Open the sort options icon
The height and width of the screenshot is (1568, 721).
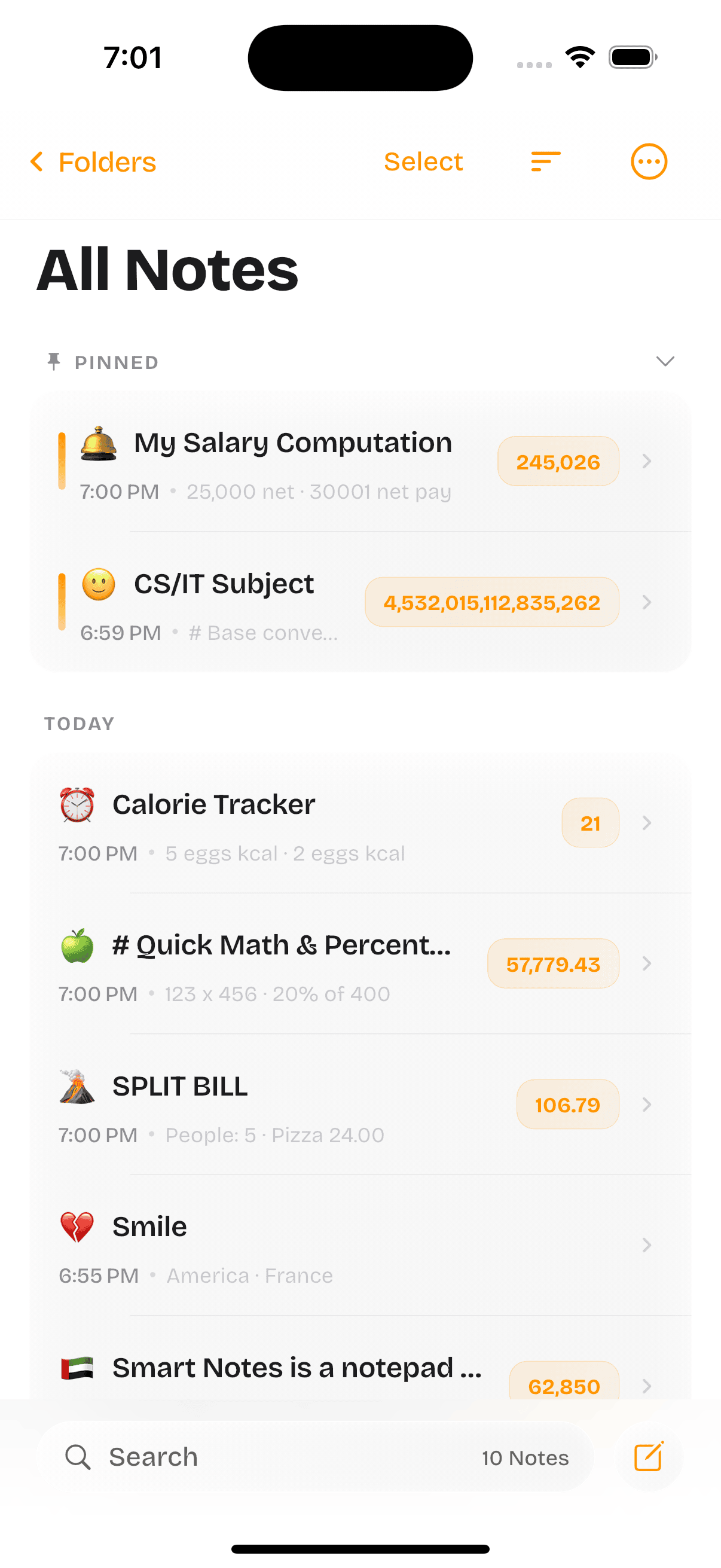tap(543, 161)
